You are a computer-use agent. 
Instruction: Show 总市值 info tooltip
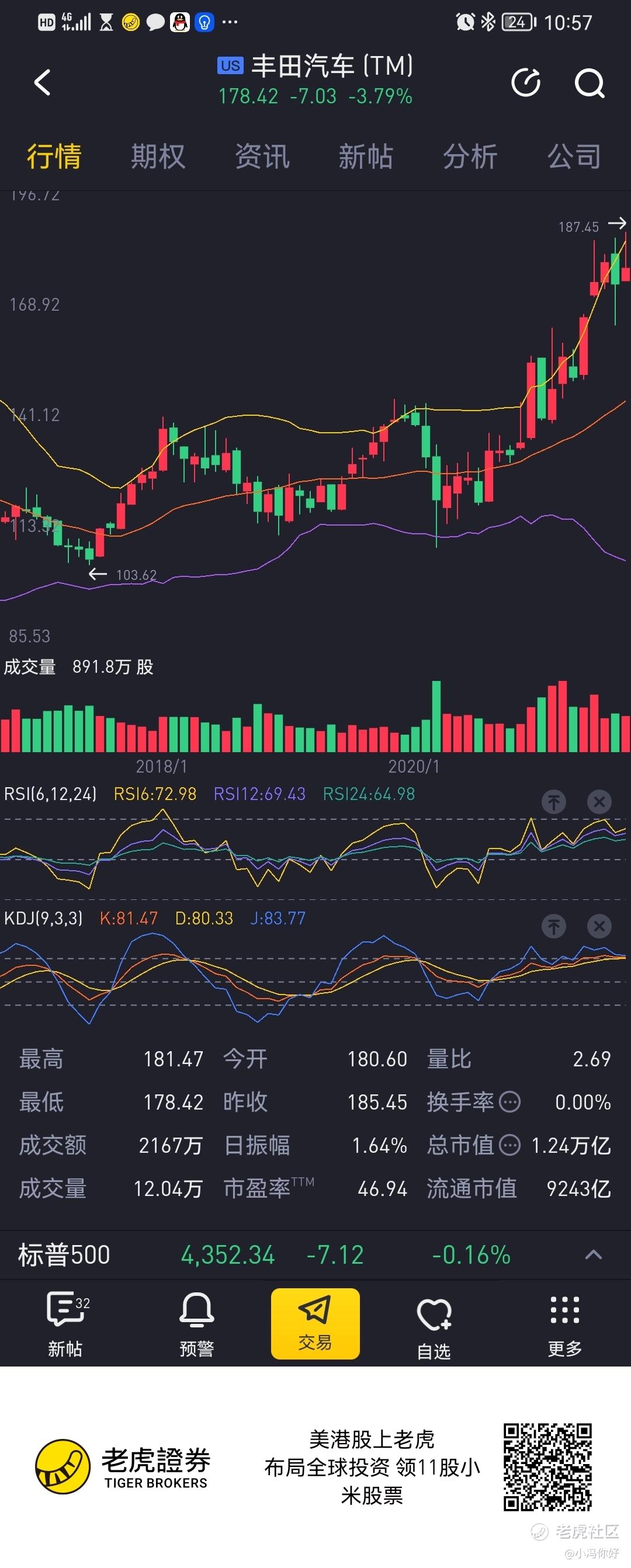(510, 1145)
